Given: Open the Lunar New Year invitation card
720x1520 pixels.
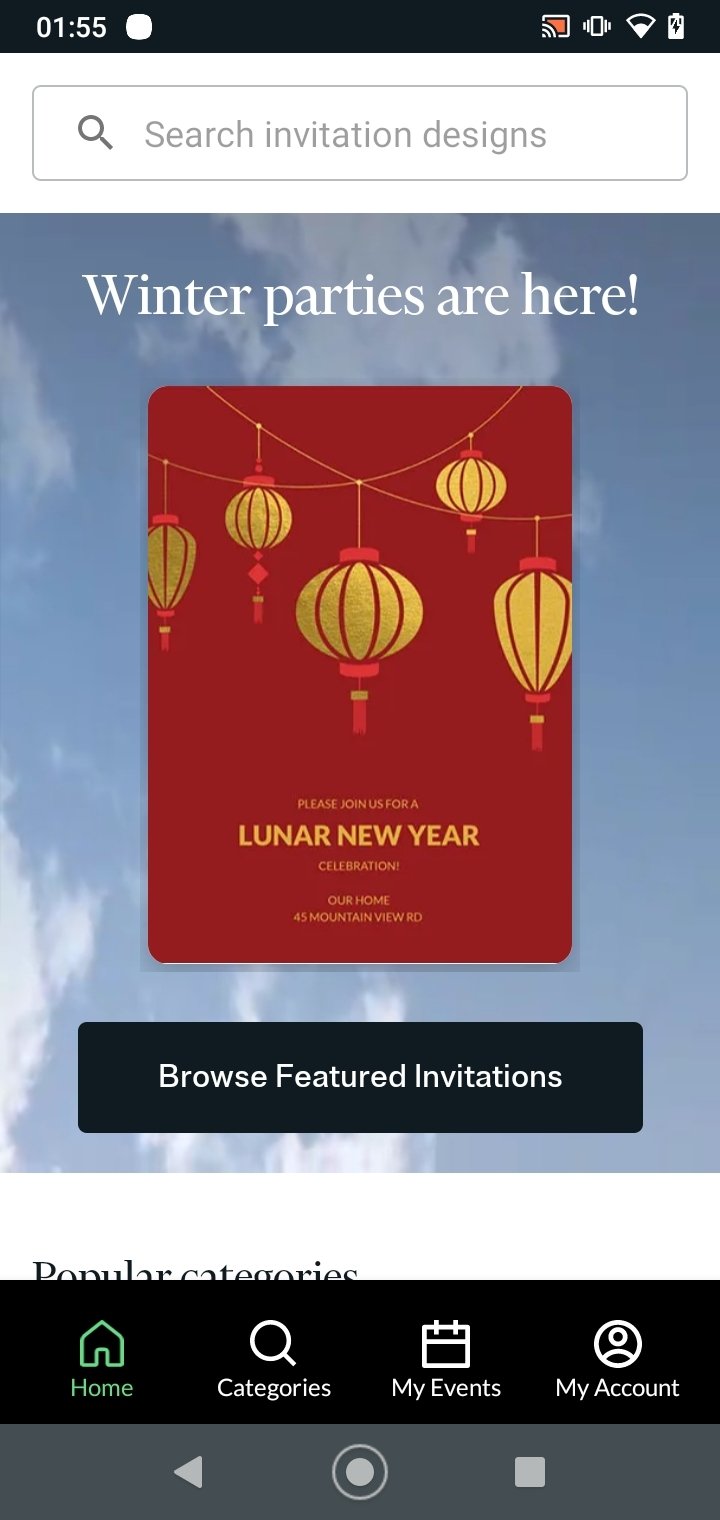Looking at the screenshot, I should 360,675.
